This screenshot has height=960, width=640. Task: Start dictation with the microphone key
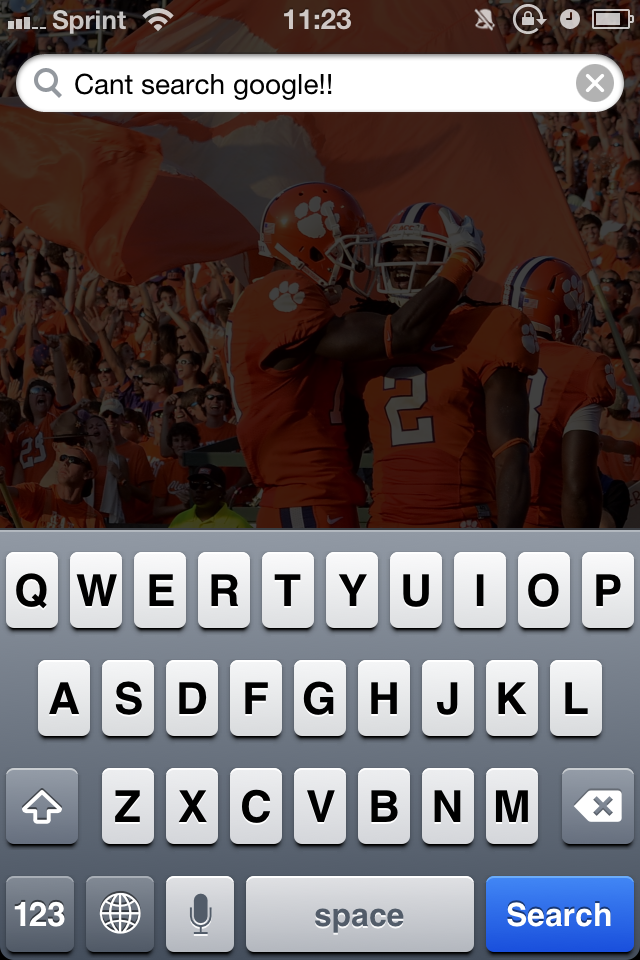200,914
